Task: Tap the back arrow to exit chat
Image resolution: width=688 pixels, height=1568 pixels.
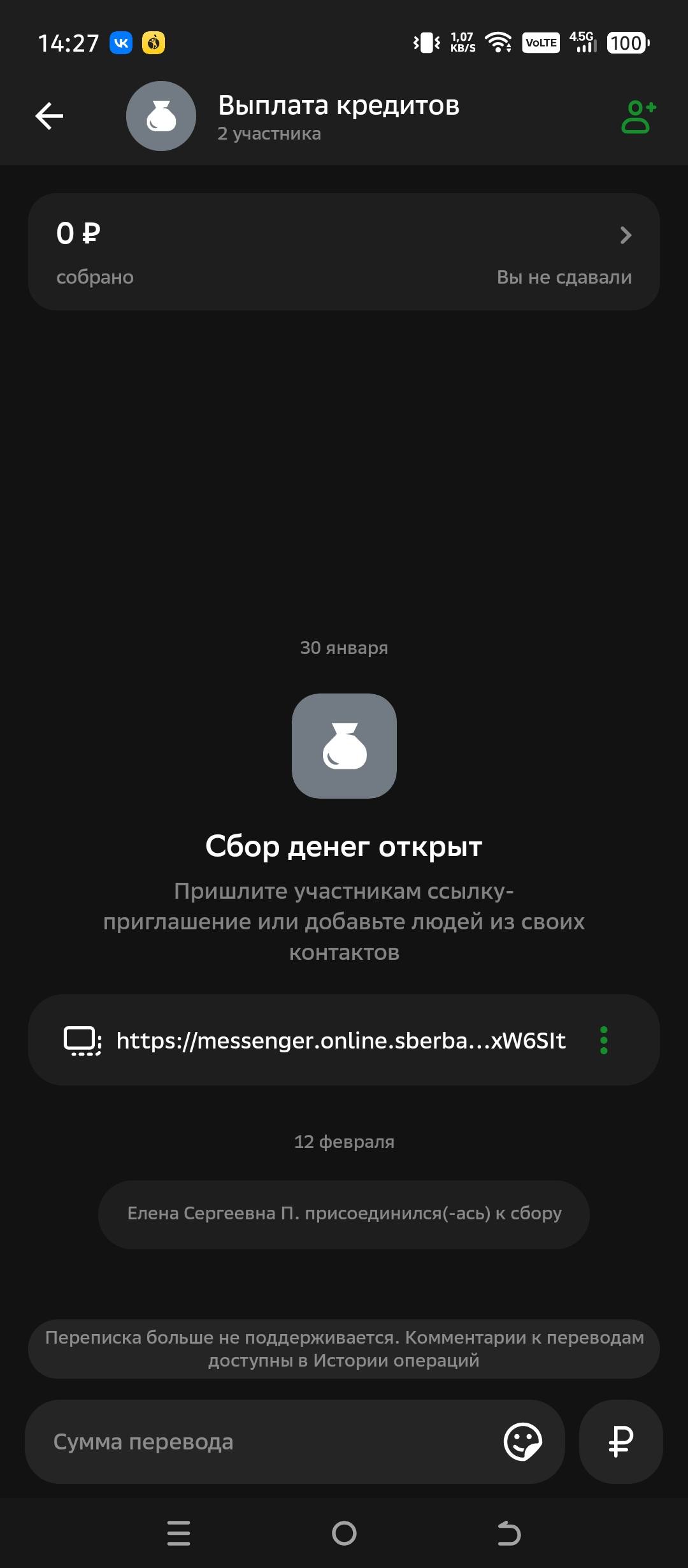Action: [x=48, y=115]
